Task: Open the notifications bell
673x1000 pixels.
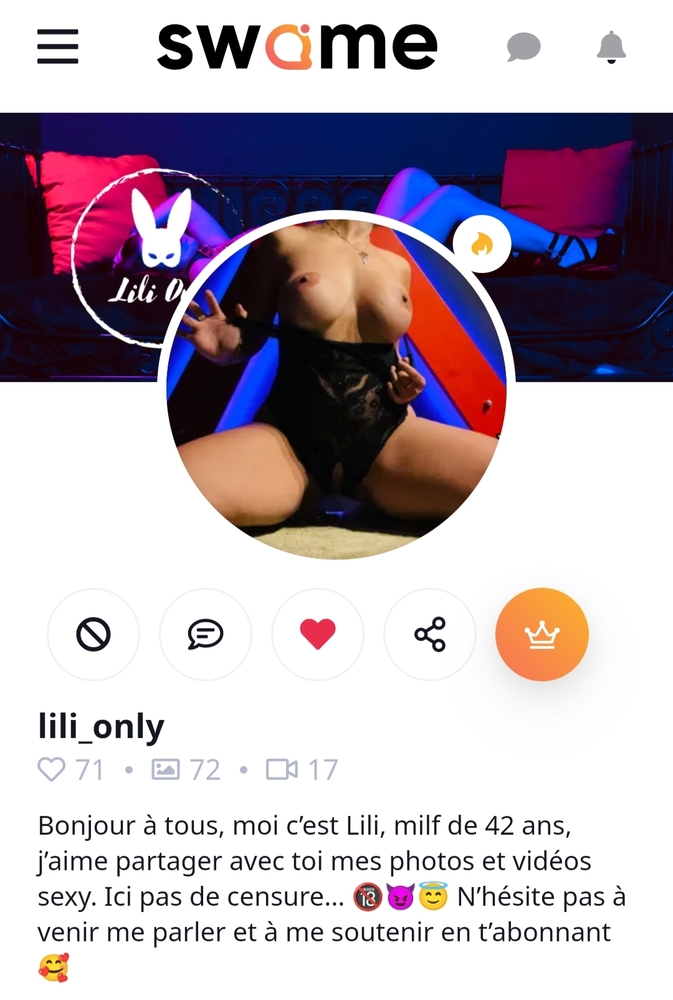Action: click(611, 47)
